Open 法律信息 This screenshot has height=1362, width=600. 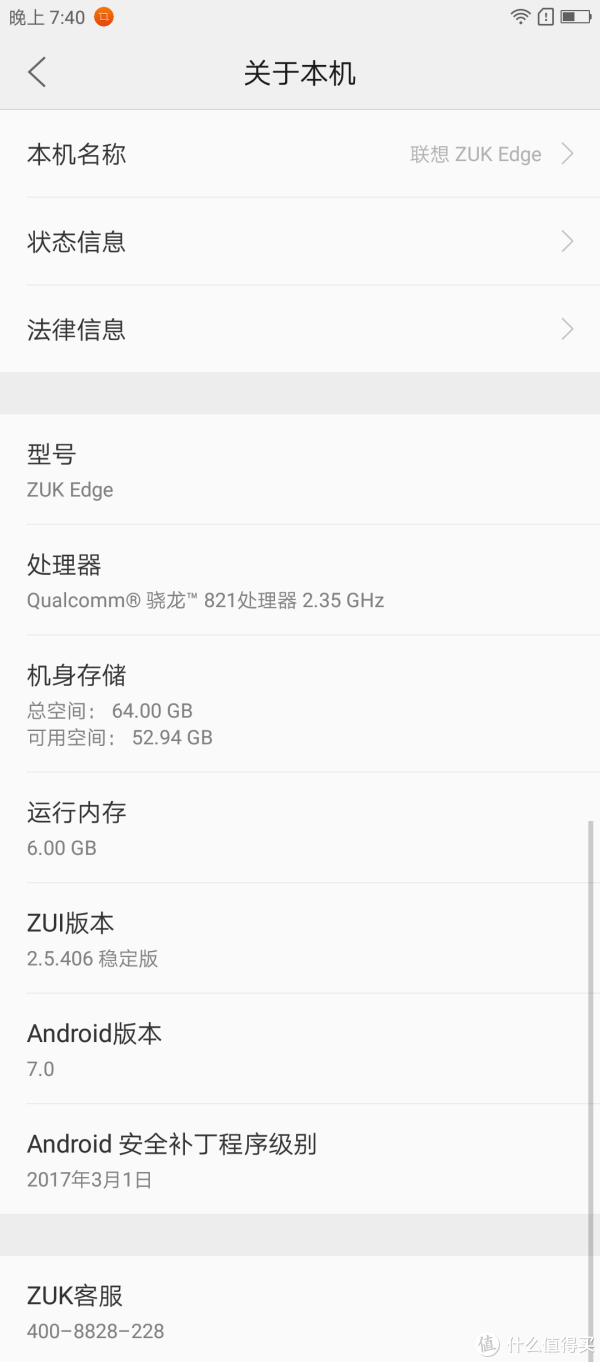tap(300, 329)
